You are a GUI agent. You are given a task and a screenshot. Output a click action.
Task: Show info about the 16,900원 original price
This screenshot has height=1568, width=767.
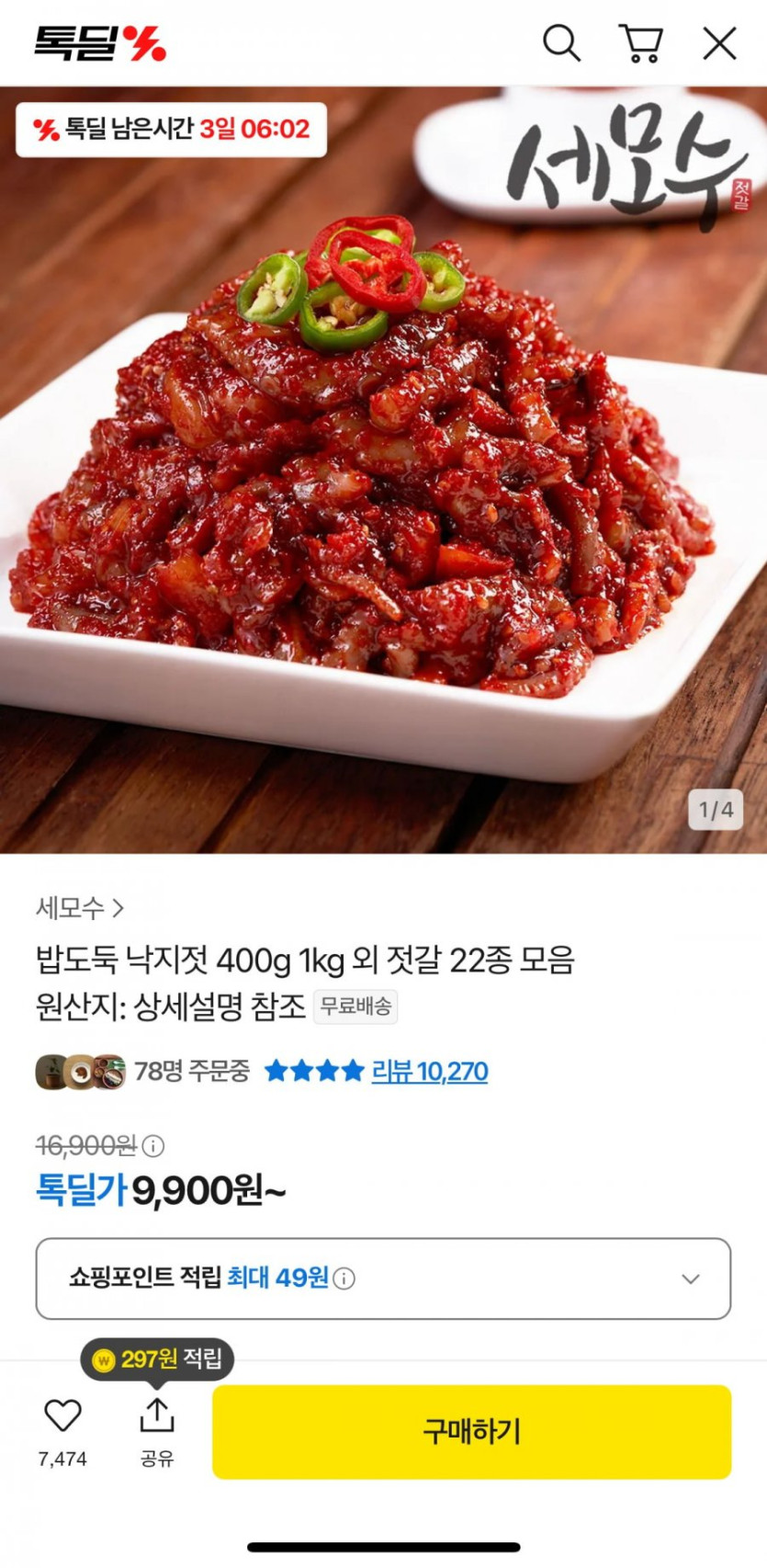click(x=154, y=1146)
